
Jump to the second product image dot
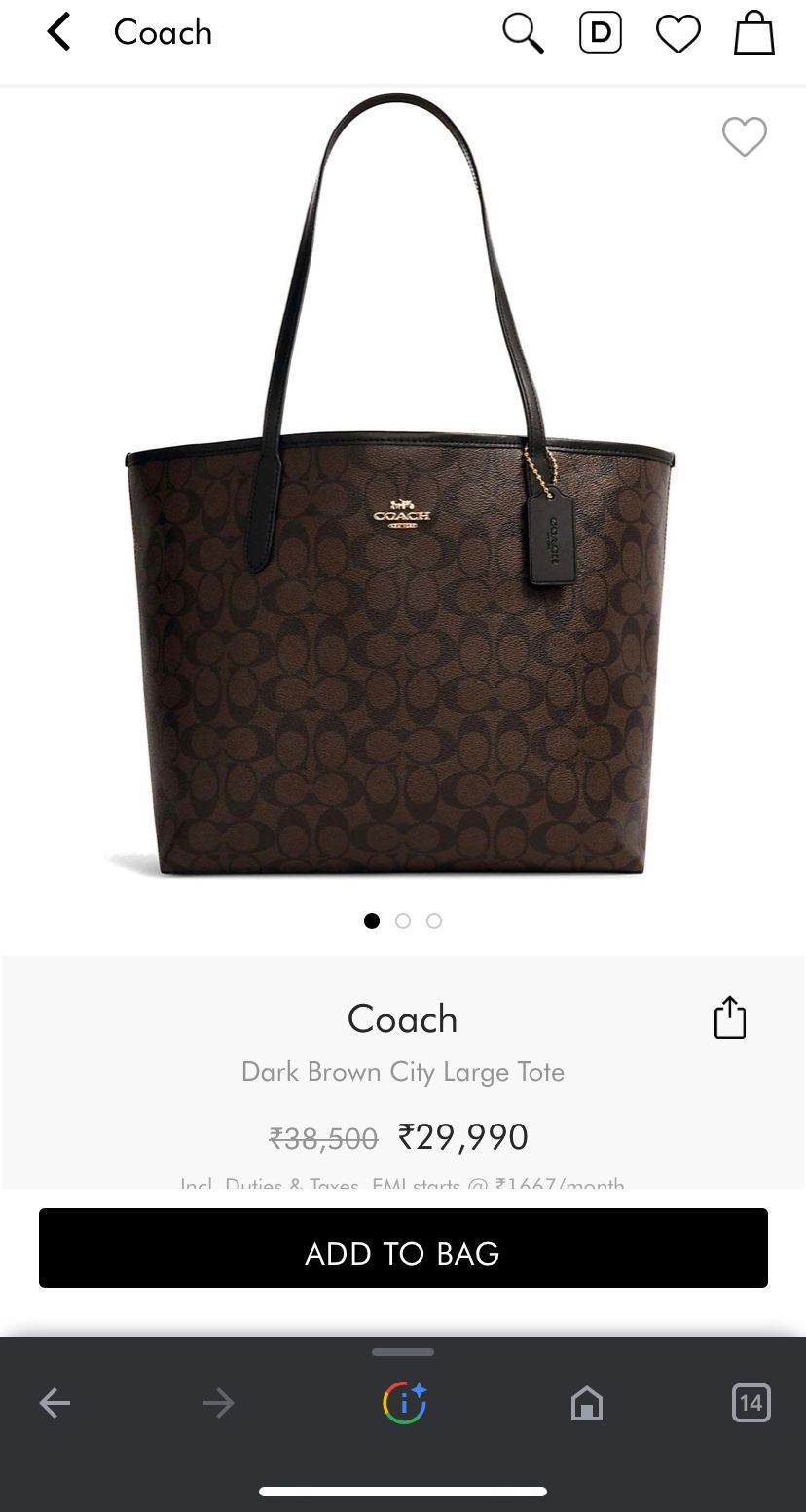pos(403,921)
